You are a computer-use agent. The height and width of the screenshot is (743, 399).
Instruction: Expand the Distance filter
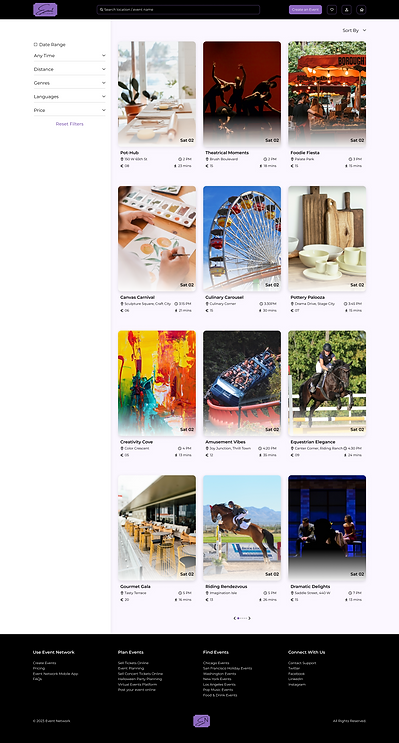(x=70, y=69)
